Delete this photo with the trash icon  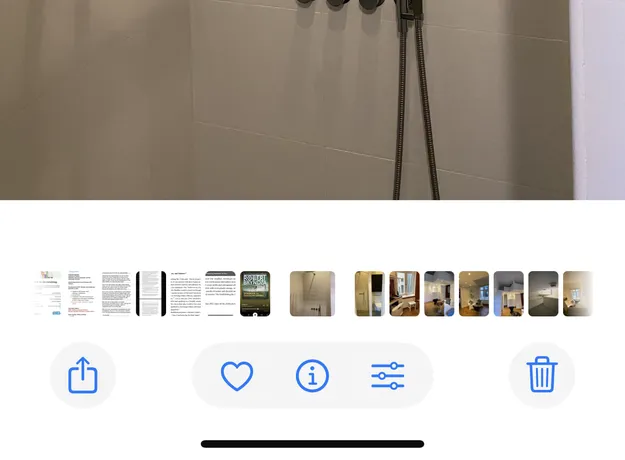point(542,376)
